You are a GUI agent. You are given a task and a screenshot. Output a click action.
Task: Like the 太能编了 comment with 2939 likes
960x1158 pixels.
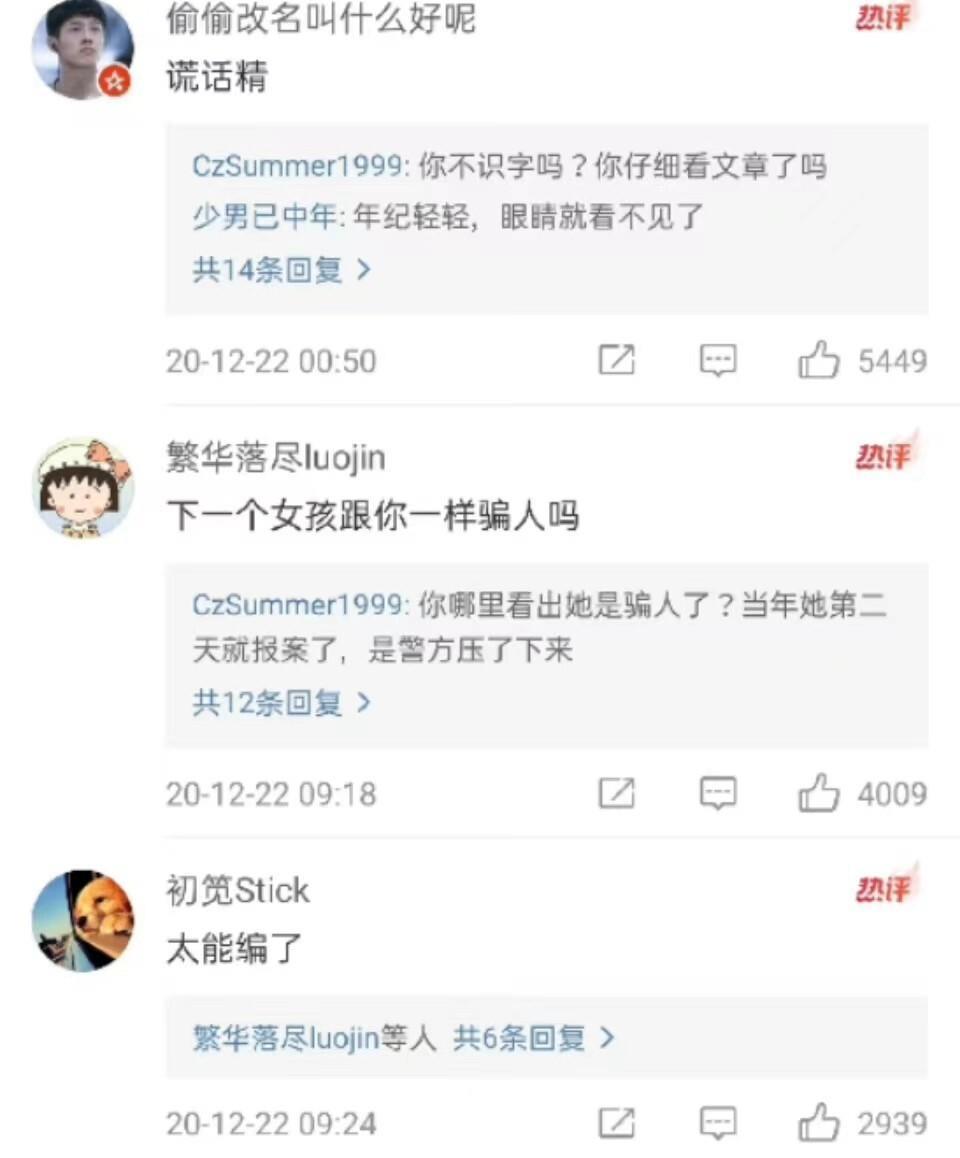click(x=819, y=1122)
